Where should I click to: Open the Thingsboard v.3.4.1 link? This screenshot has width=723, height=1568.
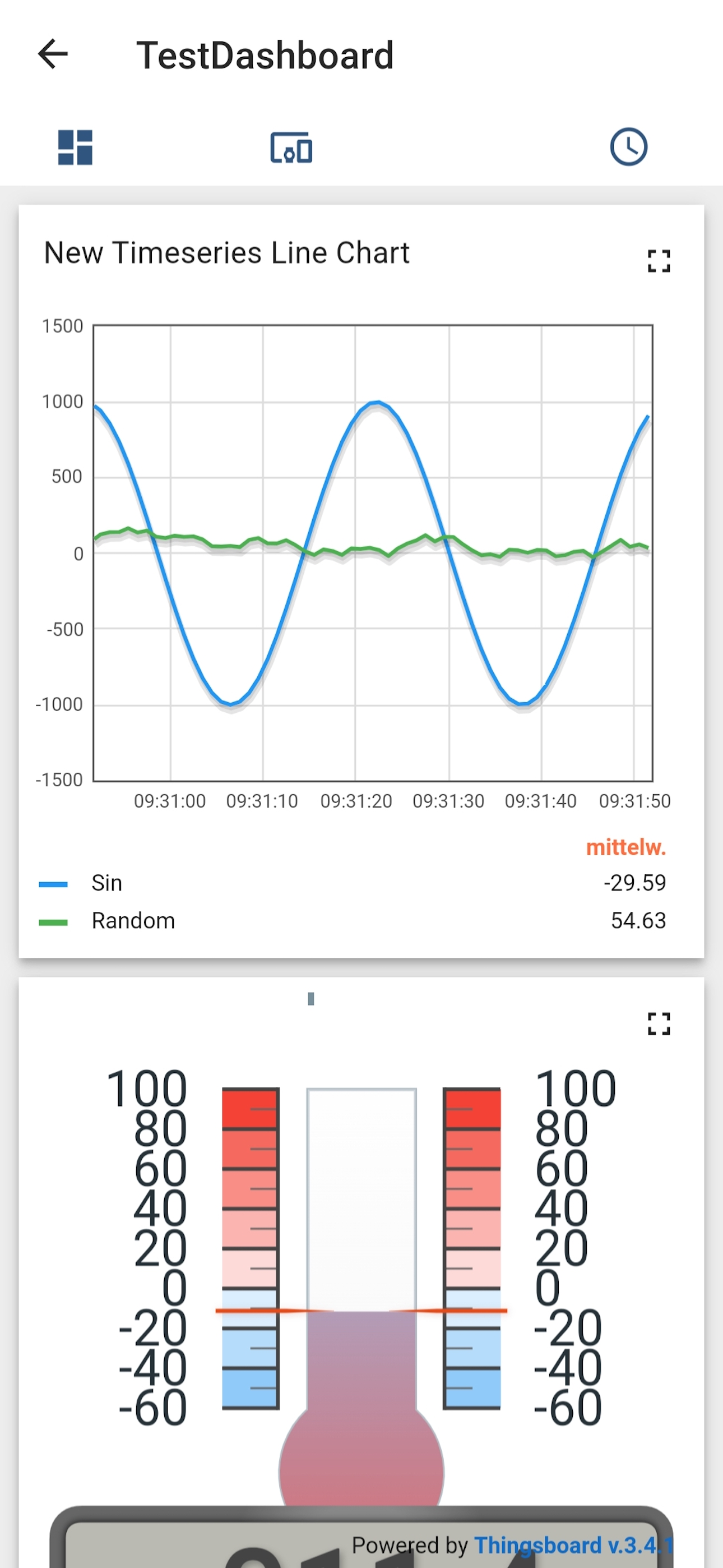573,1545
